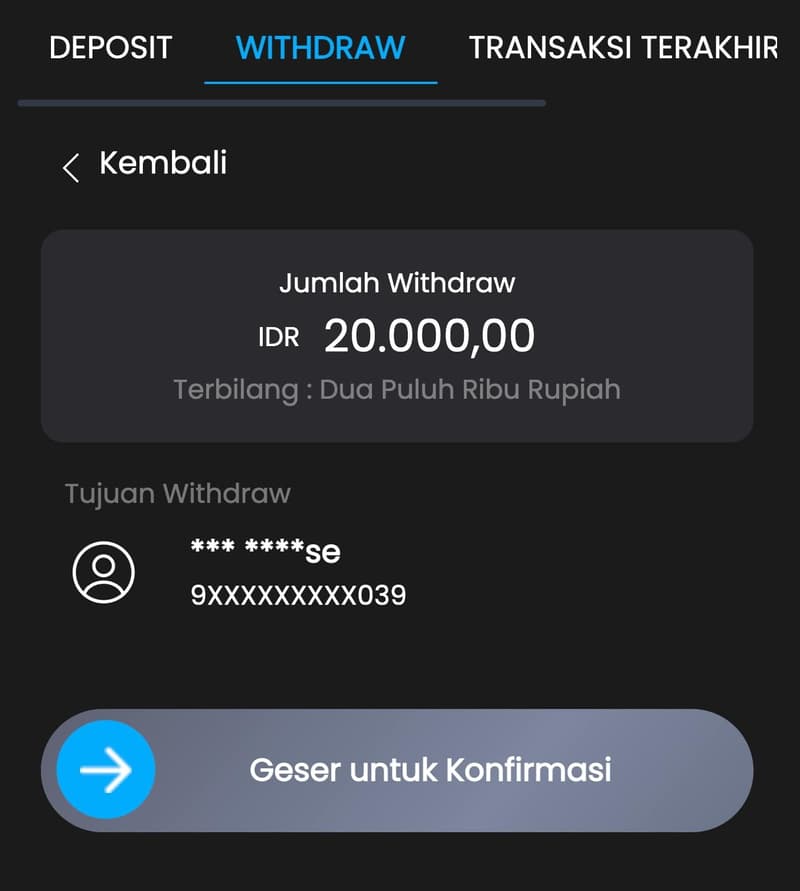Open the withdrawal destination entry 9XXXXXXXXXX039
Screen dimensions: 800x891
click(x=300, y=594)
